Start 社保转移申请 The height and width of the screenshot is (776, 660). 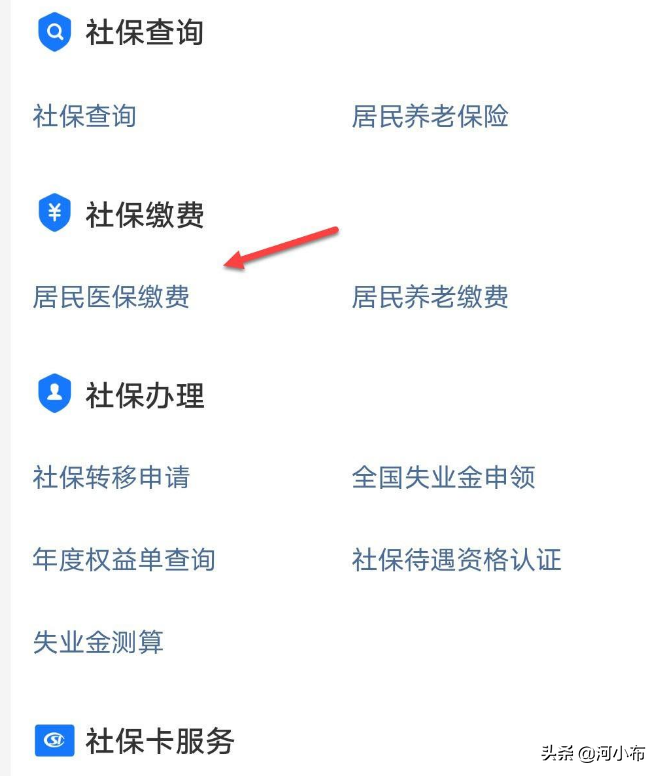pos(111,477)
